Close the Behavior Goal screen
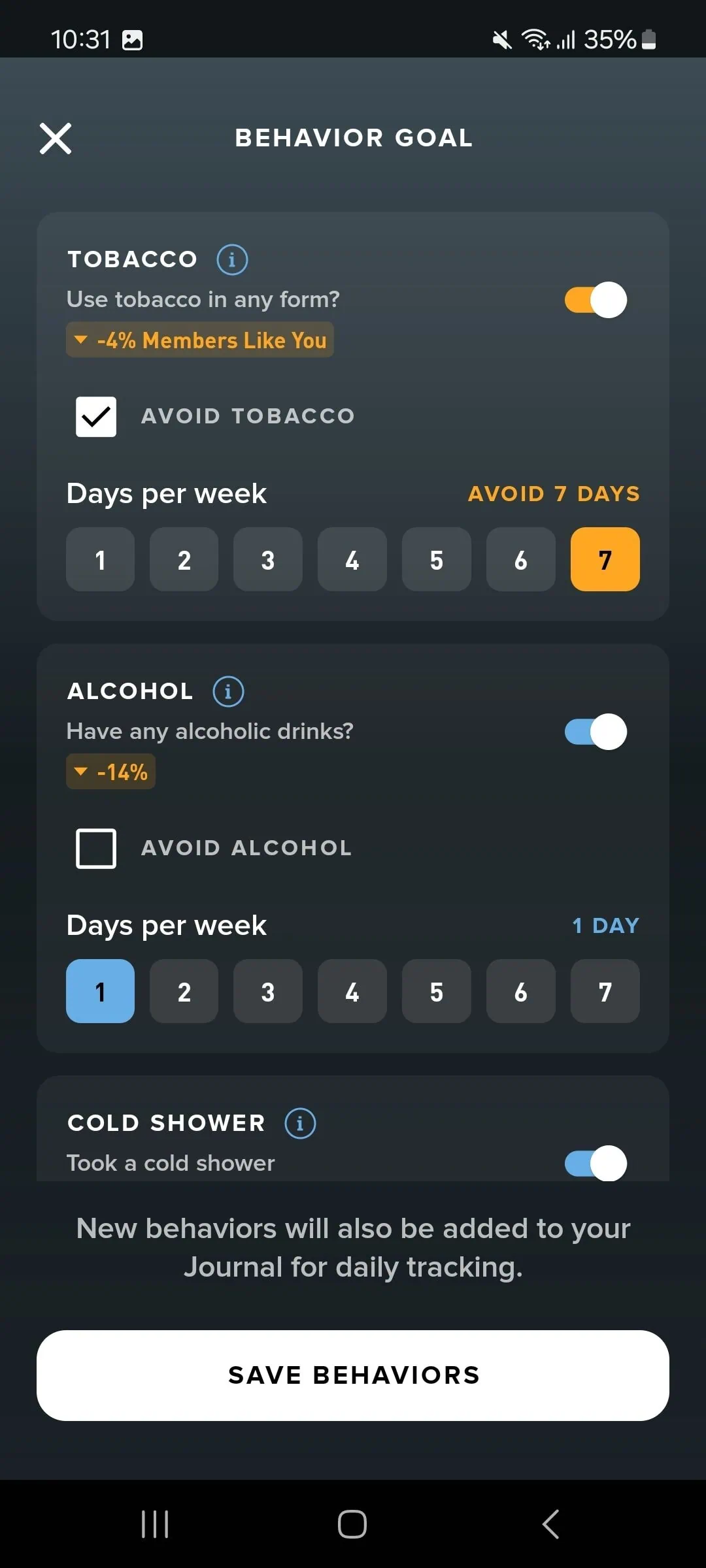This screenshot has height=1568, width=706. tap(56, 139)
